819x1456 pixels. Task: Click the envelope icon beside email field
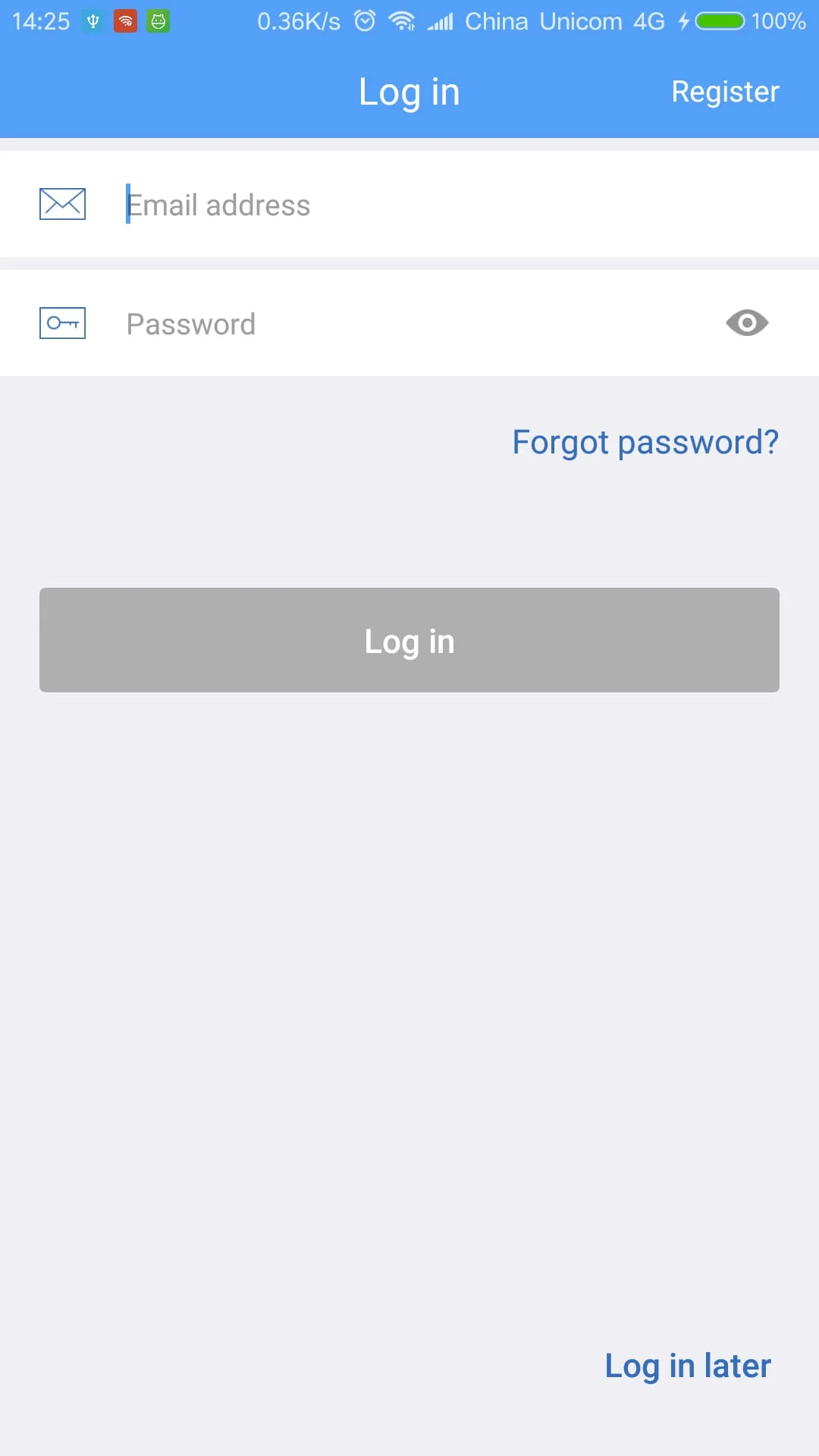62,203
